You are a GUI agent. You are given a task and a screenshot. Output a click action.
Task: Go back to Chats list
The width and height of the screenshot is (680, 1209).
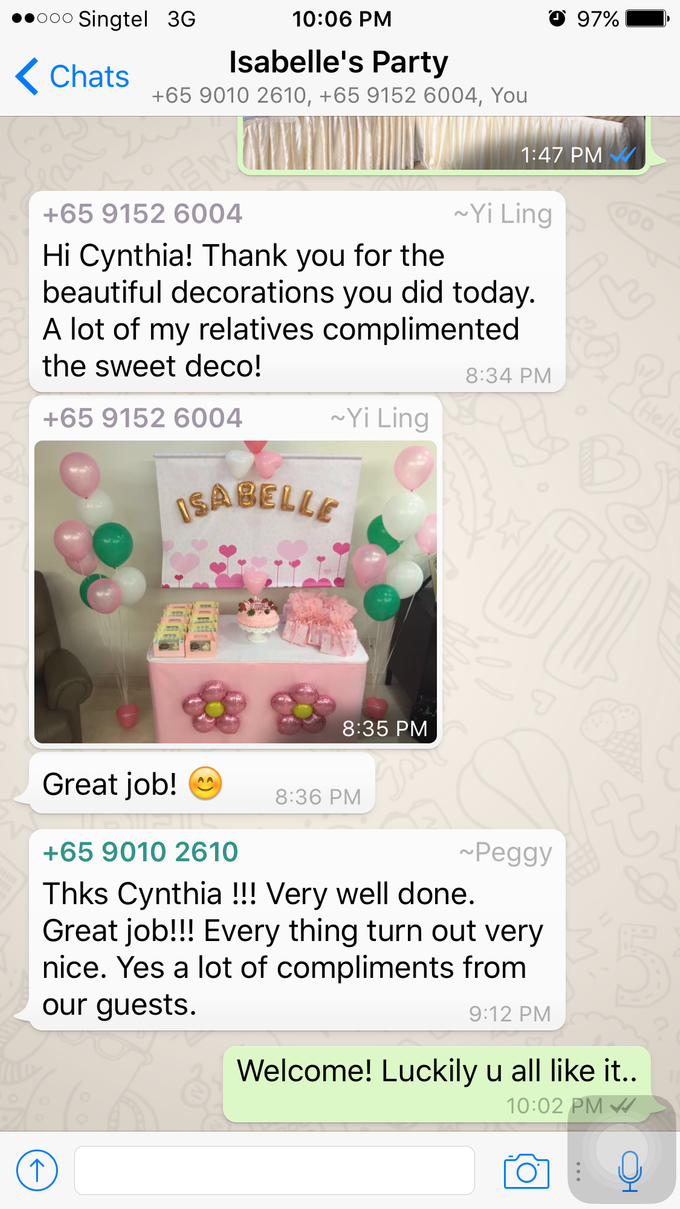click(x=72, y=77)
